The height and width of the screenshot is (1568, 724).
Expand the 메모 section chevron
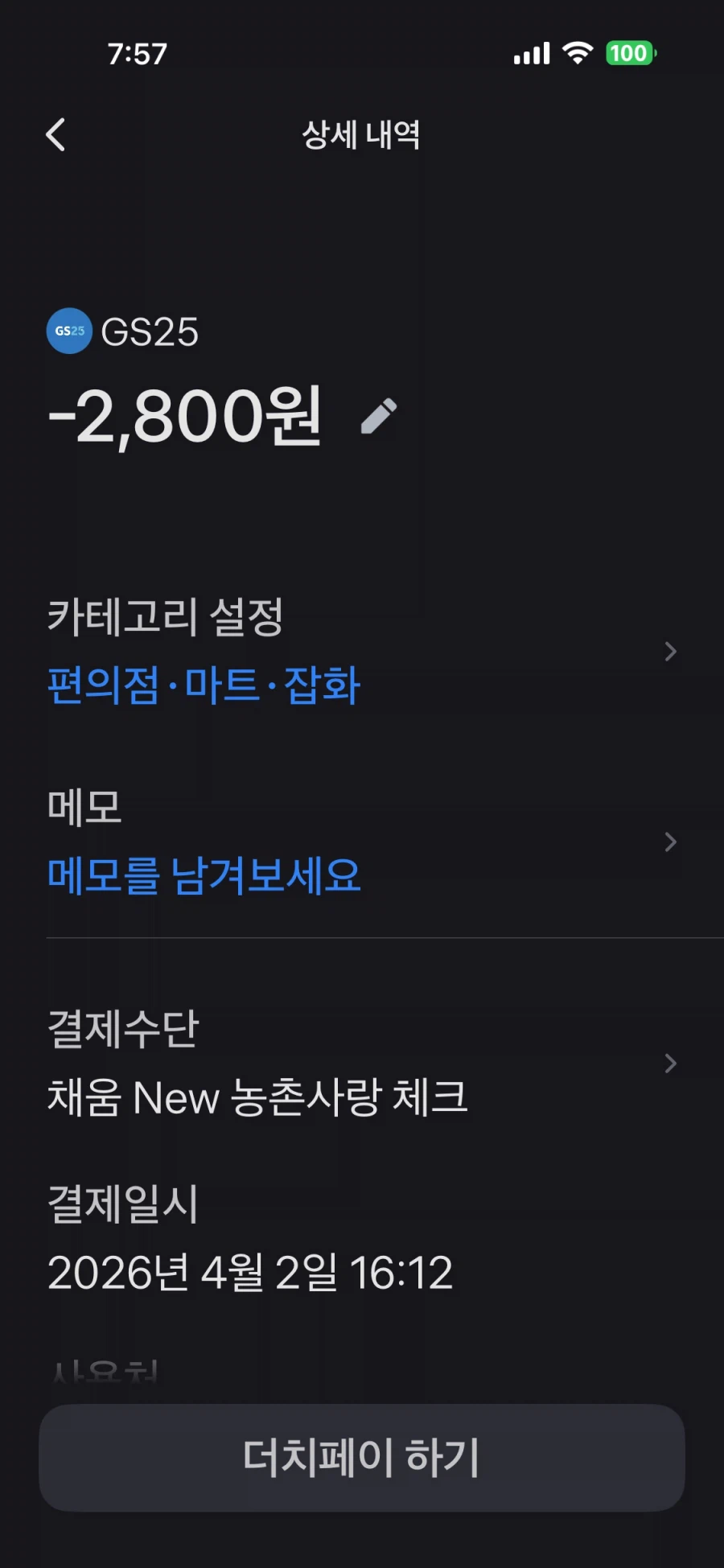[670, 842]
